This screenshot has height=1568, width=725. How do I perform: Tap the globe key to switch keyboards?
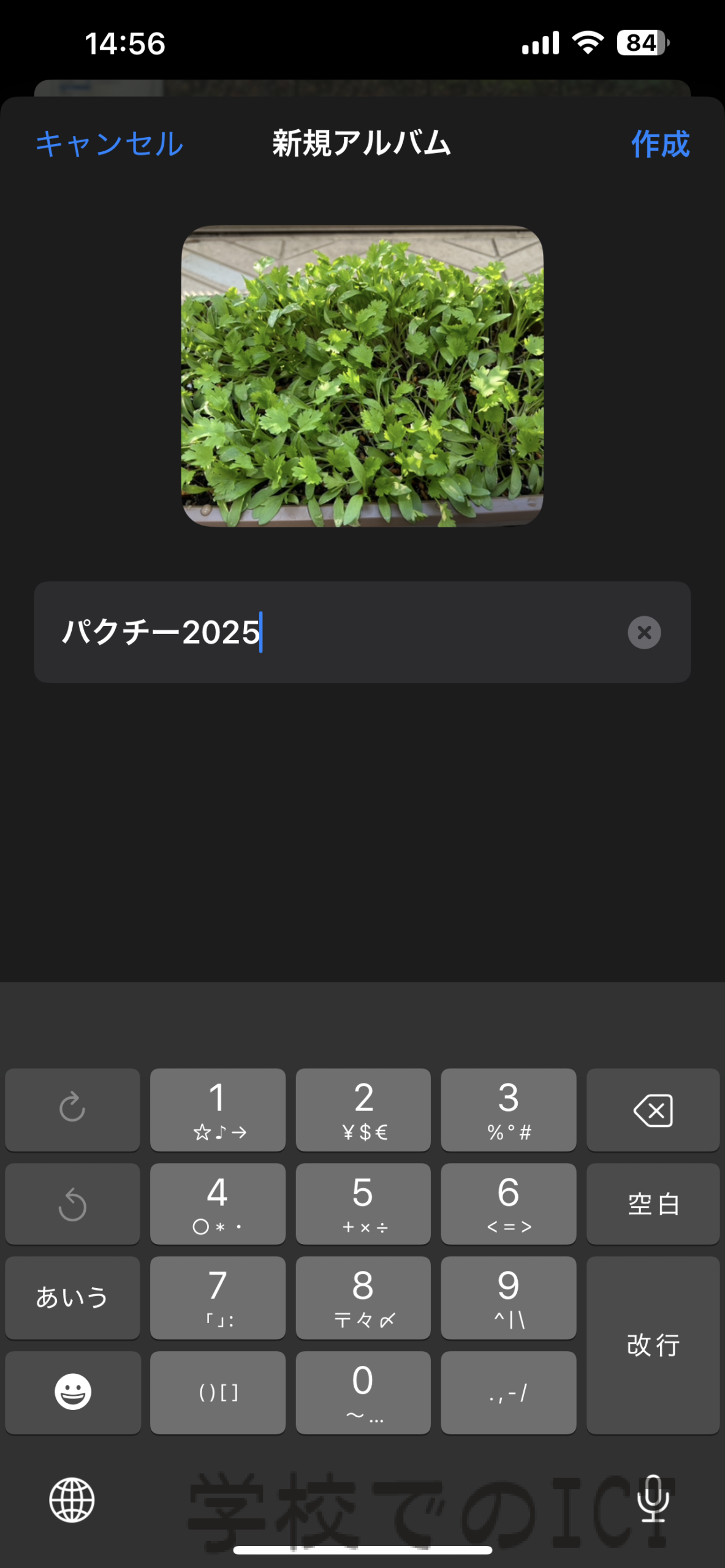(x=72, y=1499)
